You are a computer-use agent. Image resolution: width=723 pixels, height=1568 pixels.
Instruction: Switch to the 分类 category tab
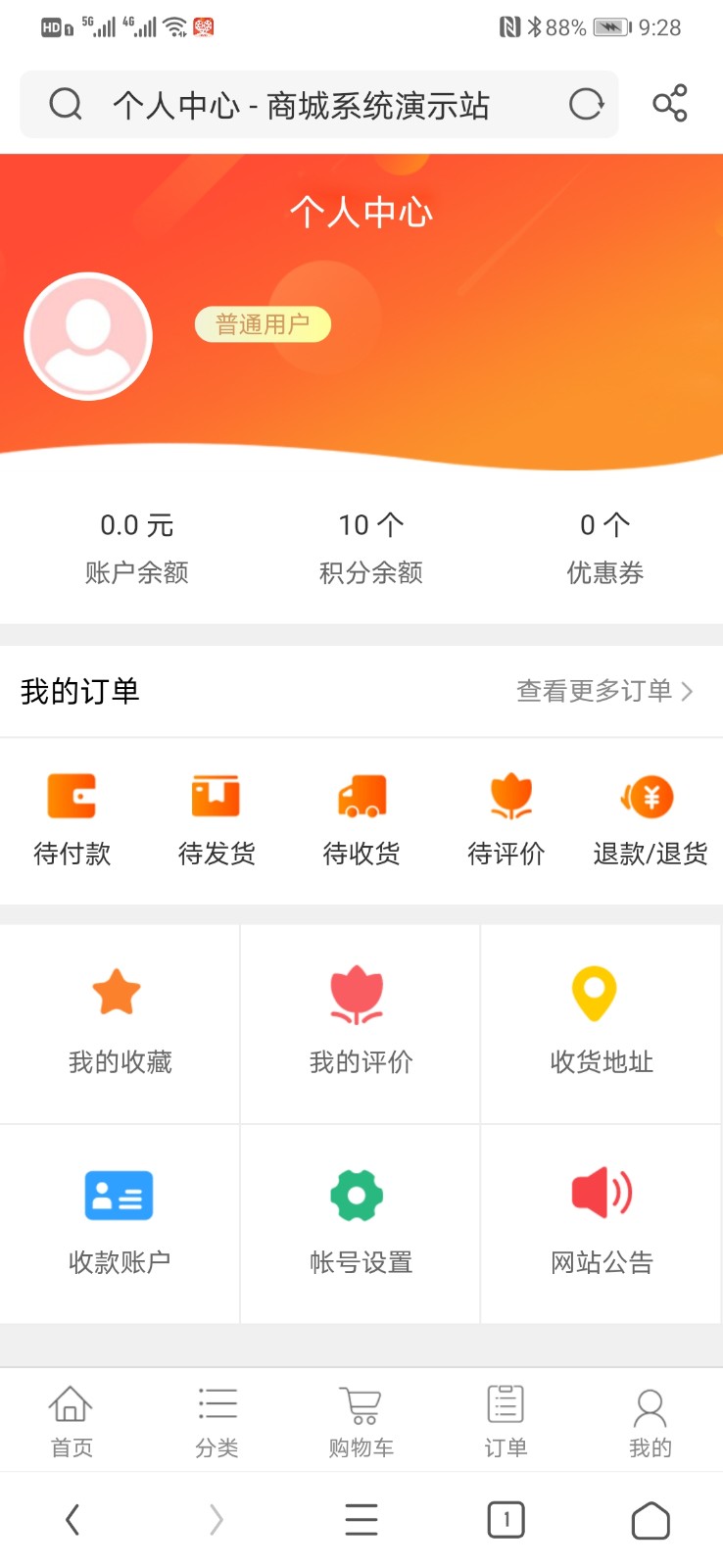[x=217, y=1421]
